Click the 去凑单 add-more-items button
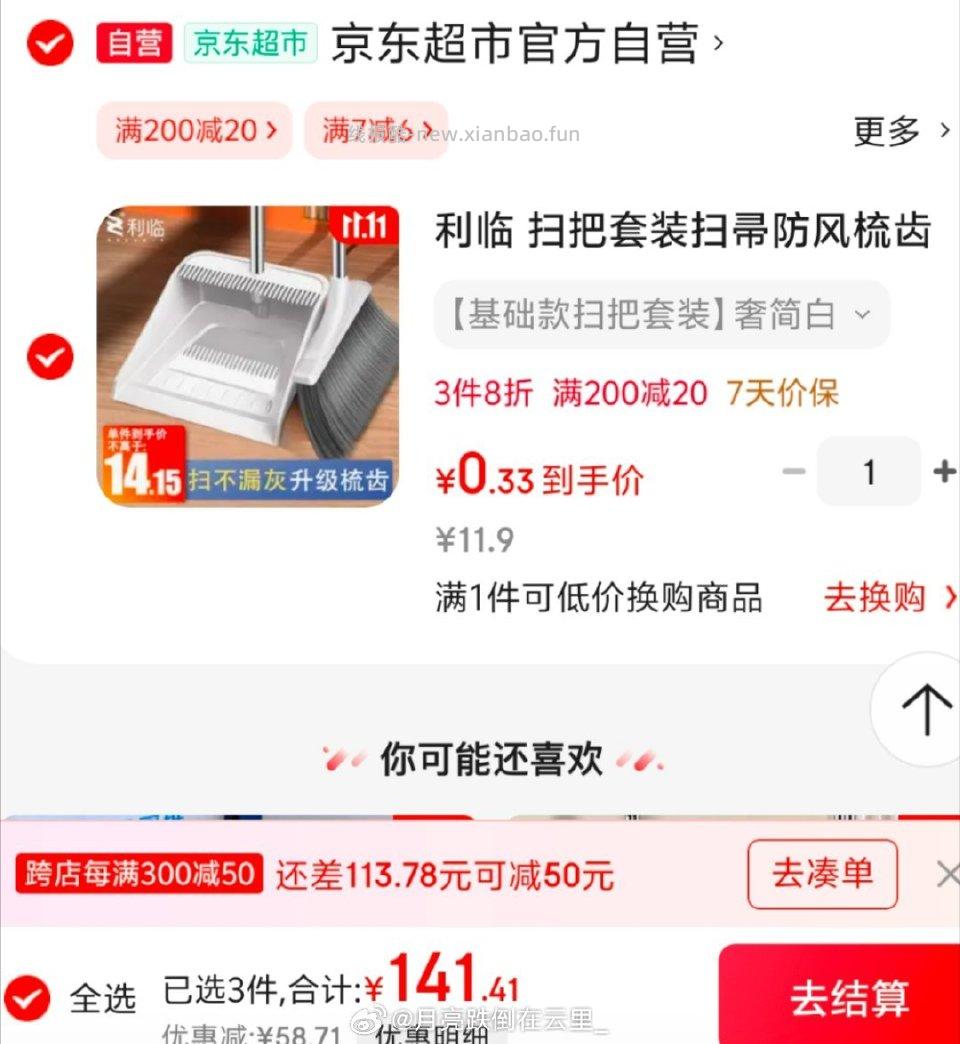Viewport: 960px width, 1044px height. click(x=822, y=874)
